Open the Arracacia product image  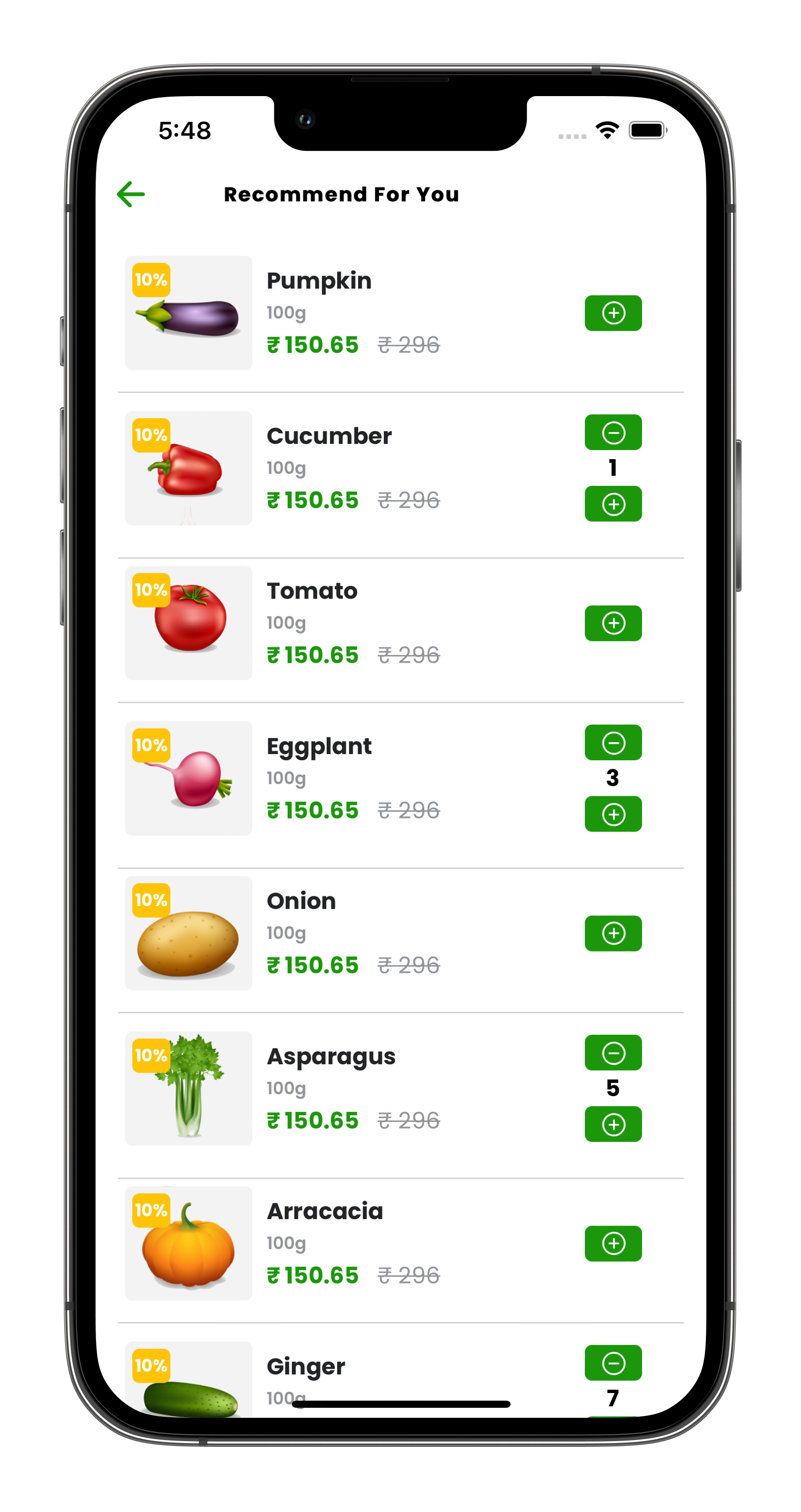click(x=188, y=1243)
